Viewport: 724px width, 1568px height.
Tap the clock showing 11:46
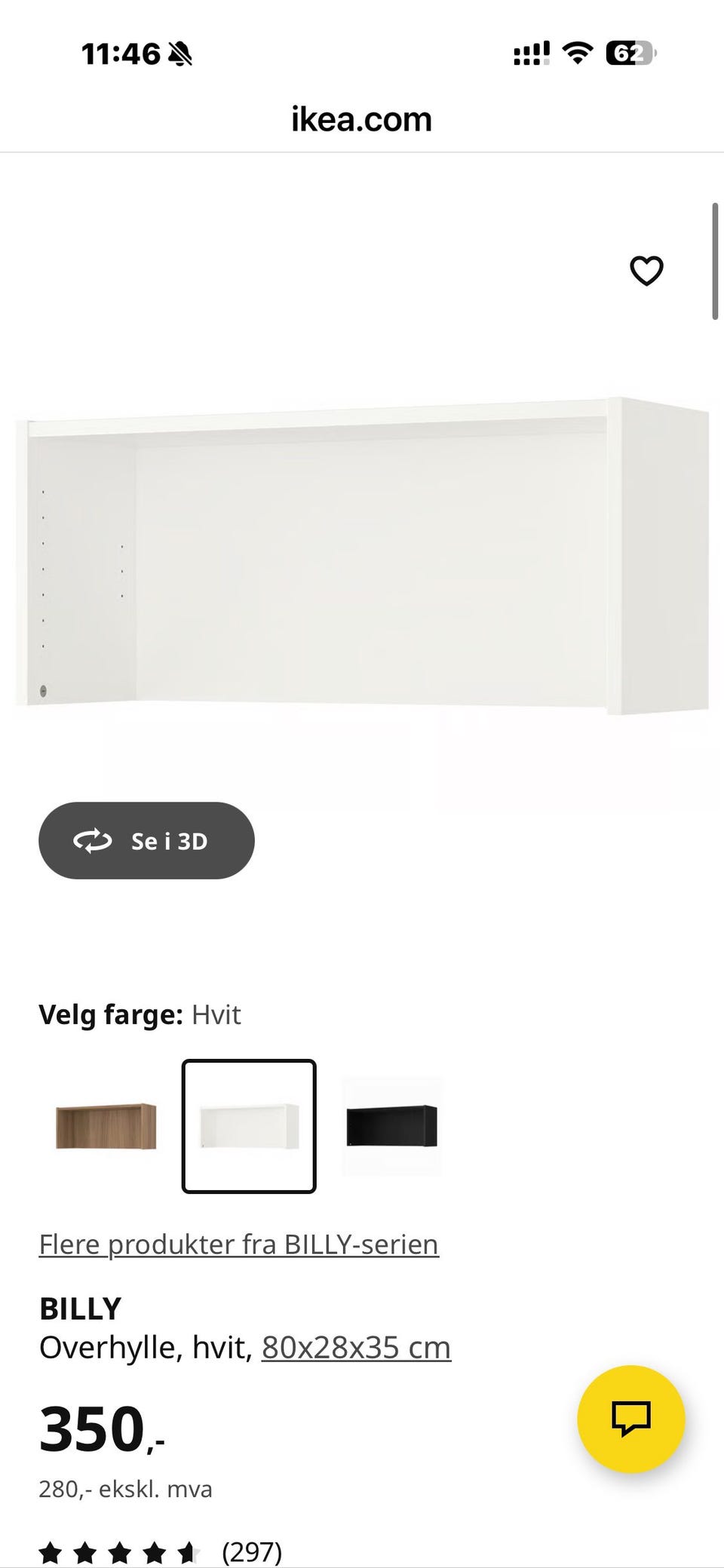pyautogui.click(x=121, y=54)
